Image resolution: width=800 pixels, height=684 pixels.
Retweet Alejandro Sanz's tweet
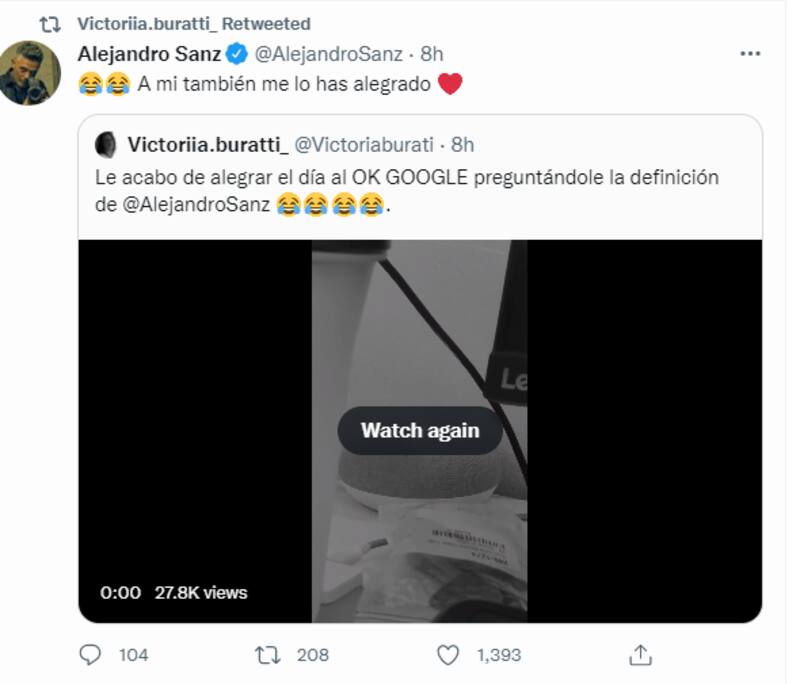(268, 655)
